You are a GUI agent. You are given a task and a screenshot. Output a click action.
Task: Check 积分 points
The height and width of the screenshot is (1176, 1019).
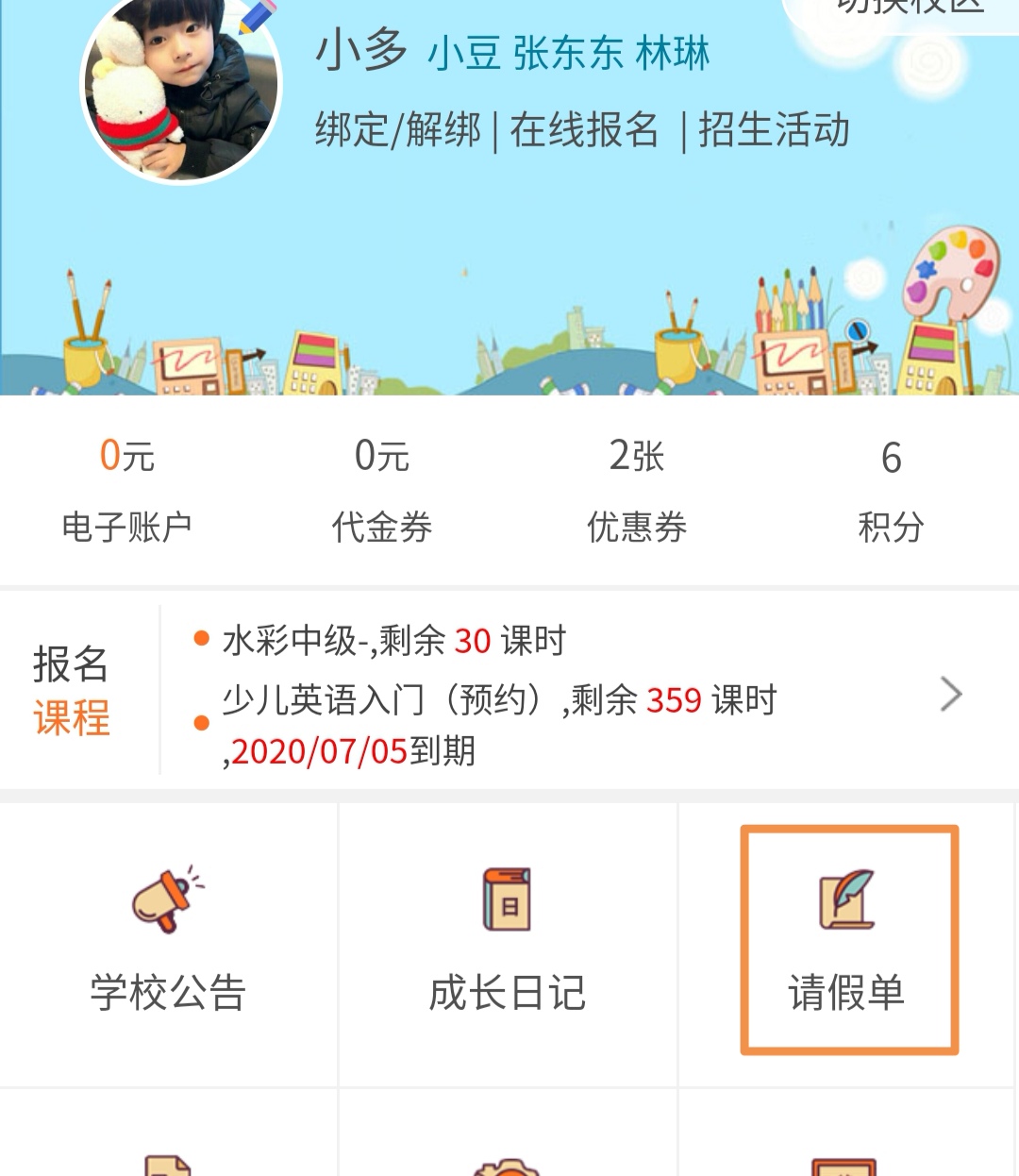click(x=891, y=490)
